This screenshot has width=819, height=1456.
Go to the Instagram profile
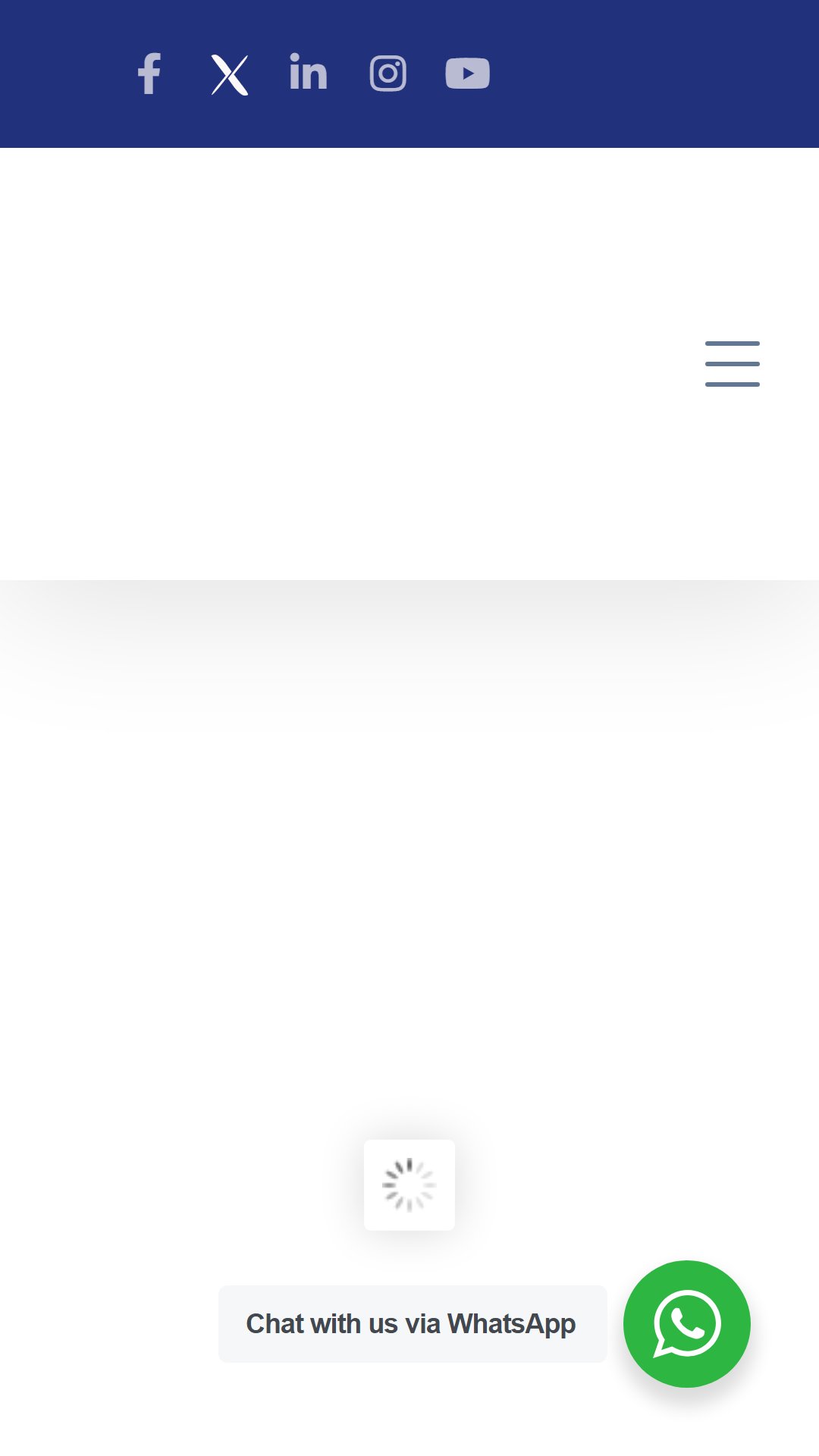[x=388, y=74]
